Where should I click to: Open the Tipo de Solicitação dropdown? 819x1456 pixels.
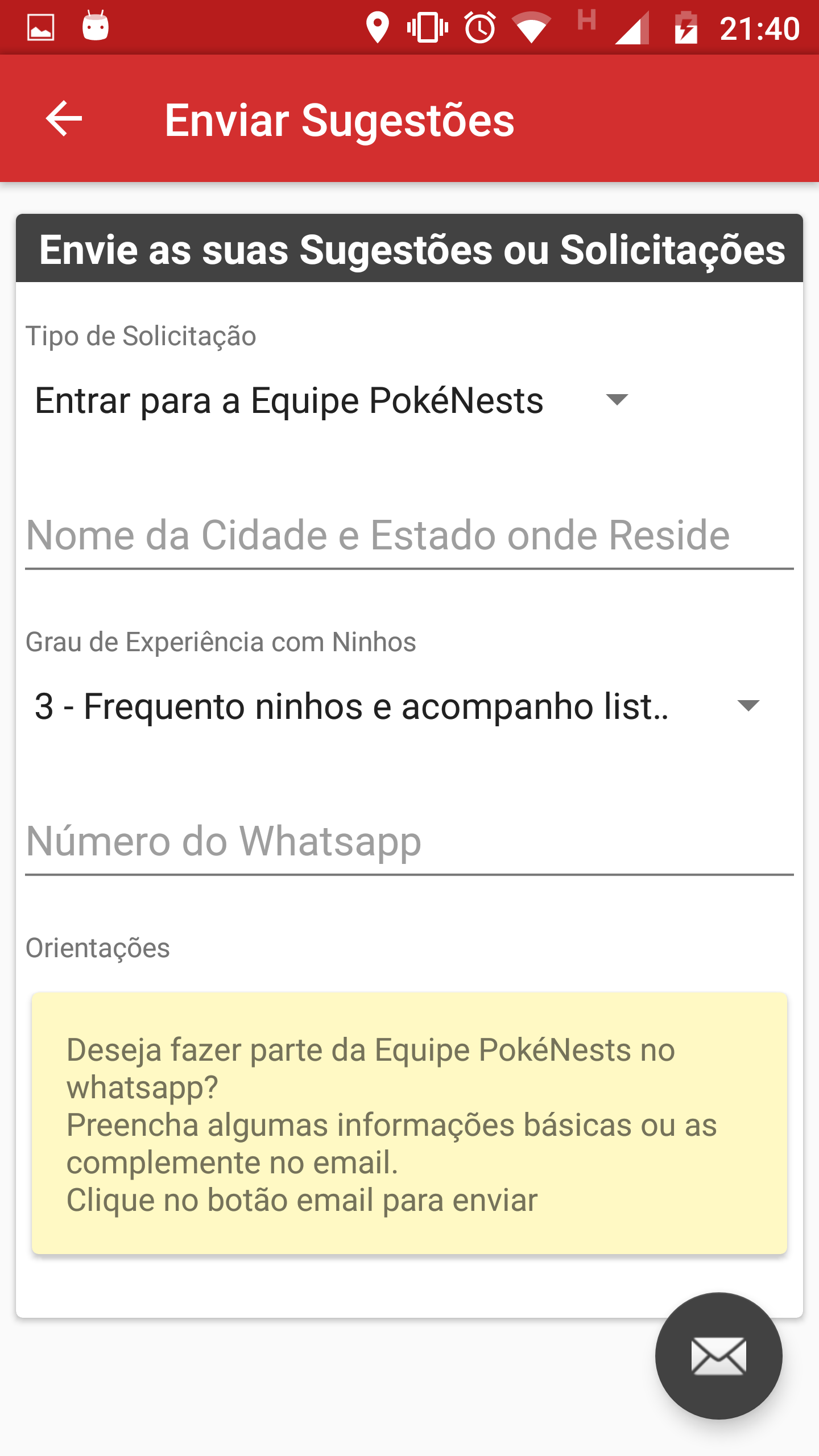point(333,400)
